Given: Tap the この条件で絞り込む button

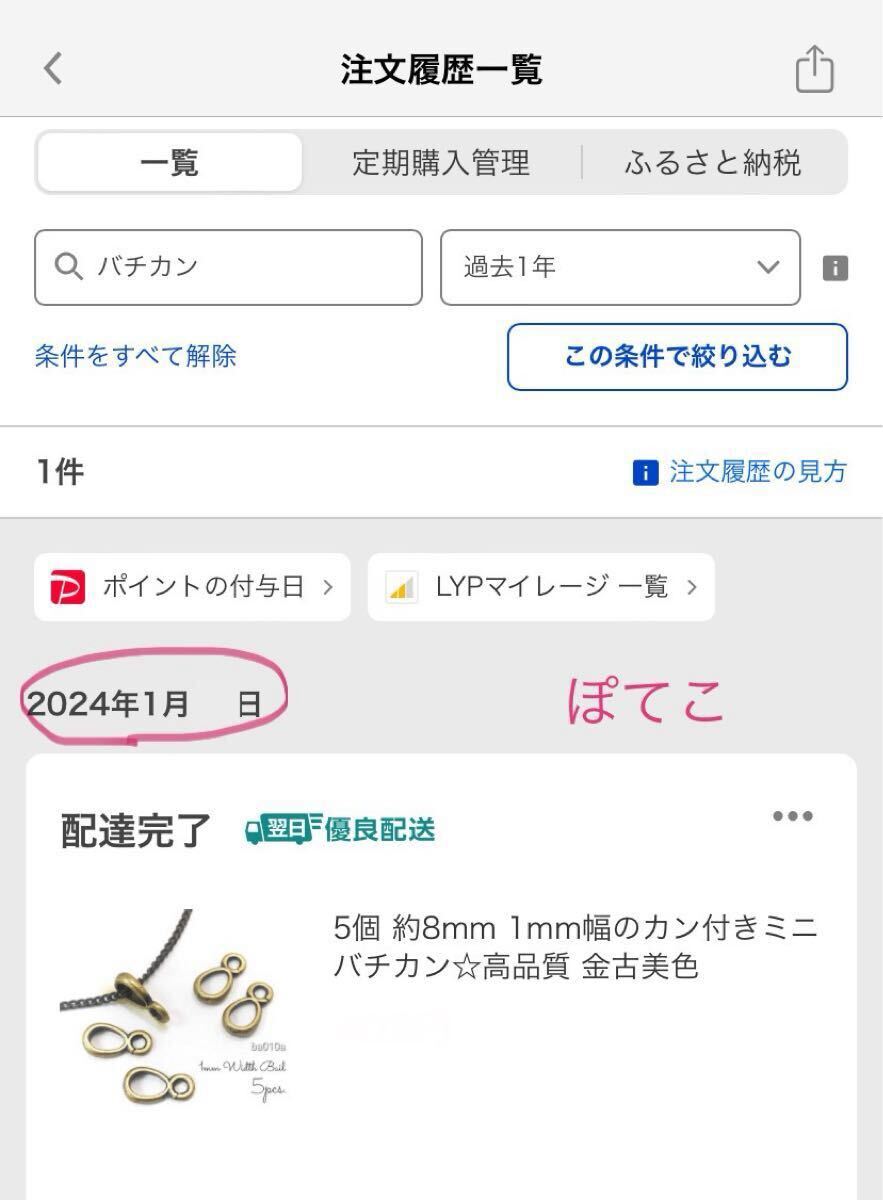Looking at the screenshot, I should point(677,356).
